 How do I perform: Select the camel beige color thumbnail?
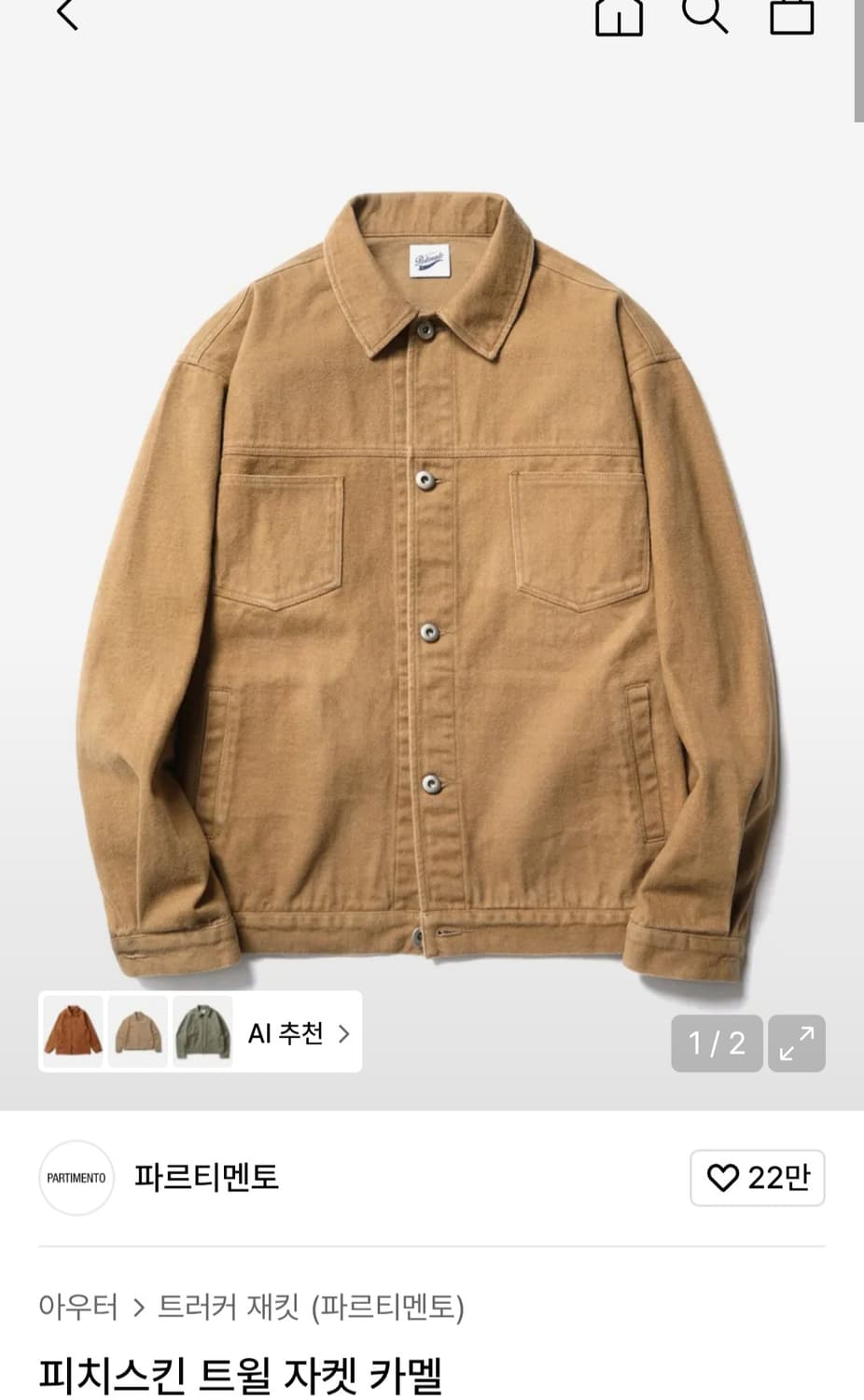point(137,1033)
